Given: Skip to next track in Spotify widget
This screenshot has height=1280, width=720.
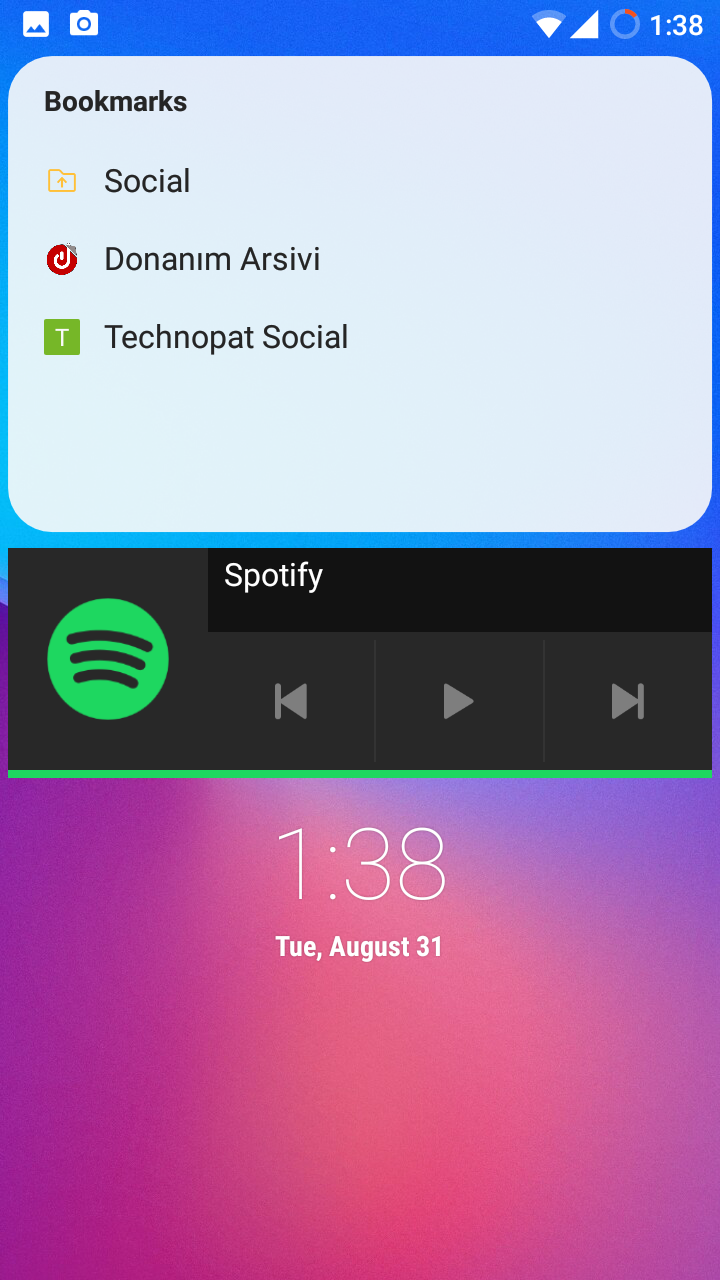Looking at the screenshot, I should point(628,701).
